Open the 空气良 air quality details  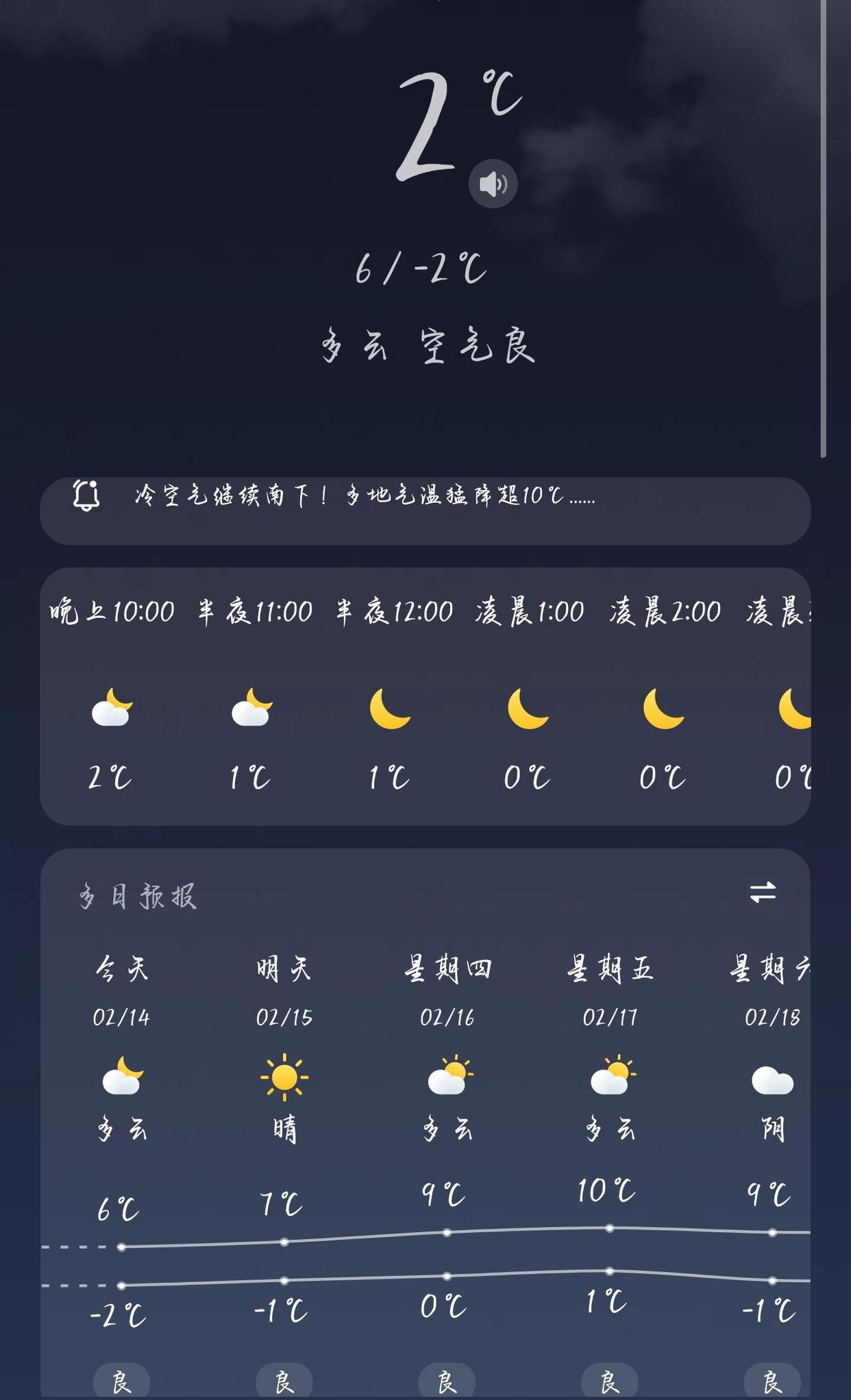pyautogui.click(x=476, y=345)
